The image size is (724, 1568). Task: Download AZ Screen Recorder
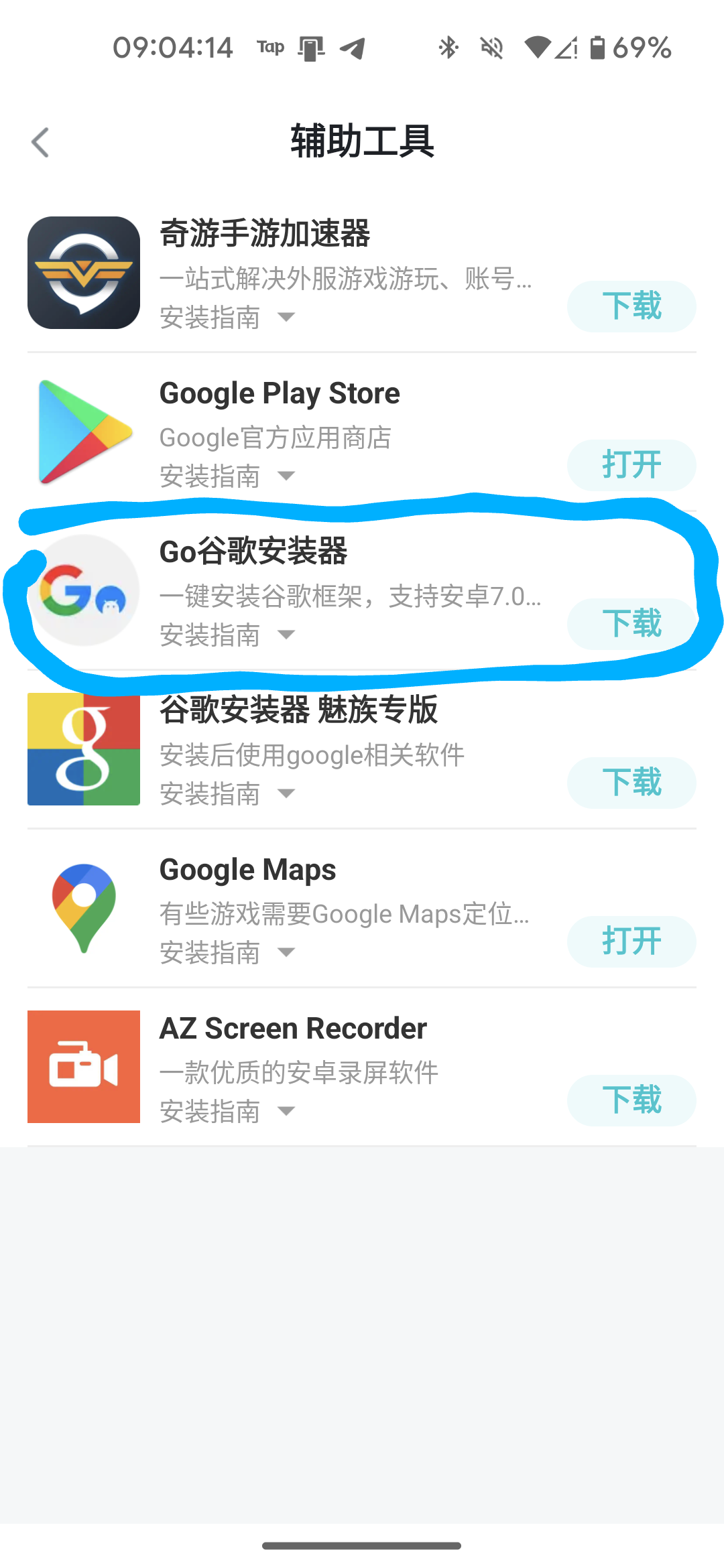[631, 1100]
